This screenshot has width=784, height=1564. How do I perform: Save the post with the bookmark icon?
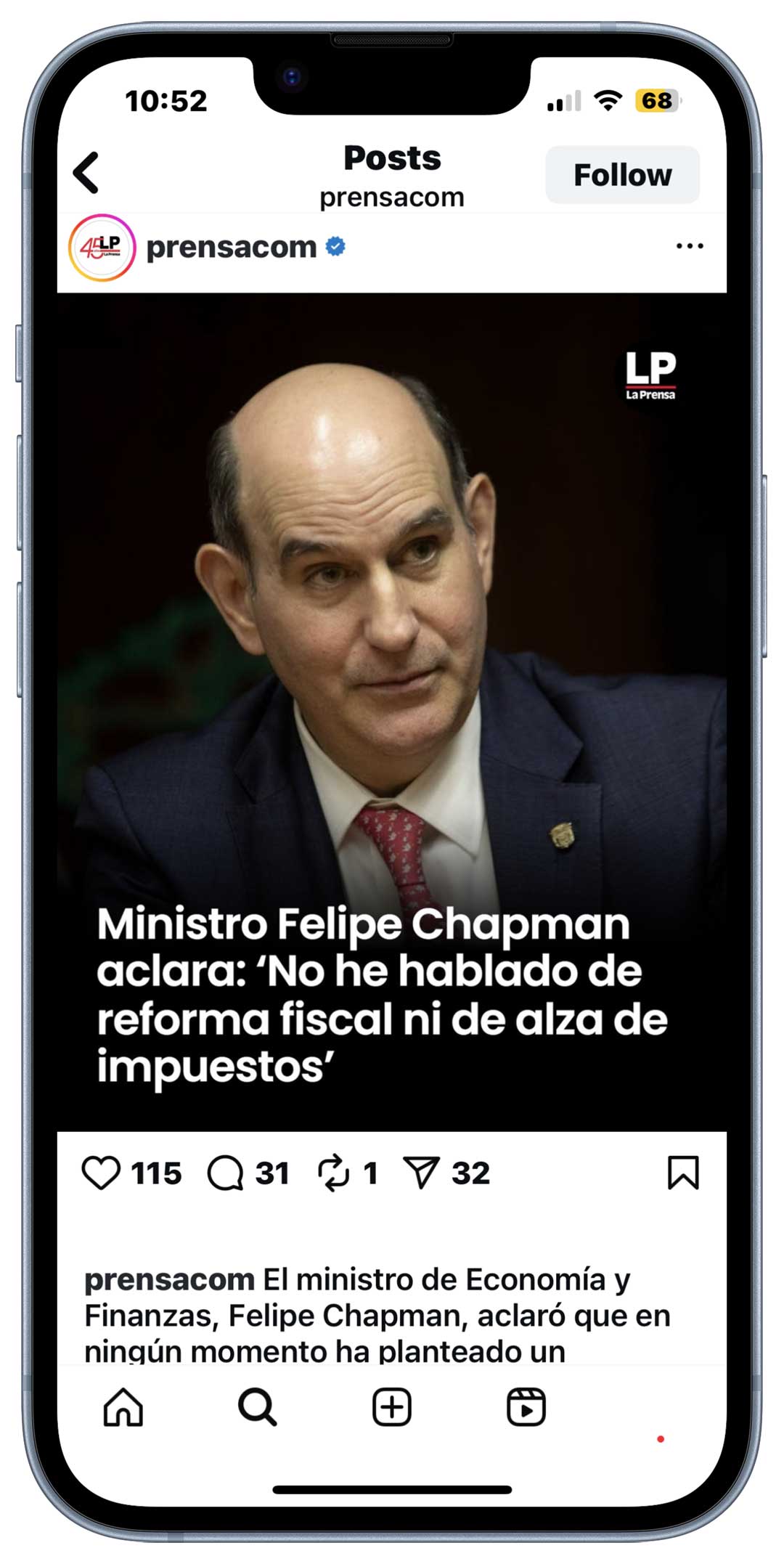(x=683, y=1173)
